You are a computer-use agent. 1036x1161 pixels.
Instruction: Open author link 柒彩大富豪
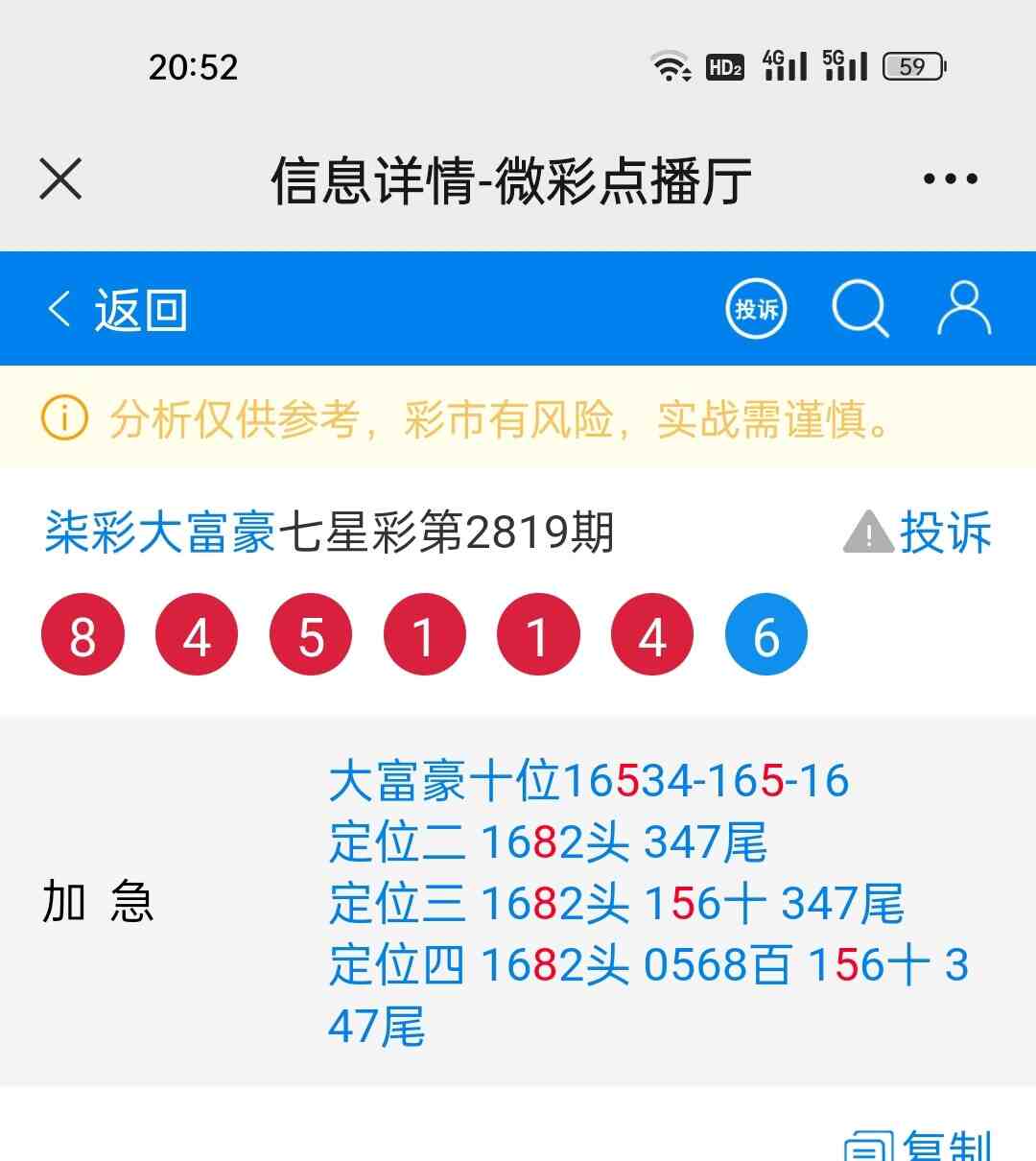click(x=160, y=533)
